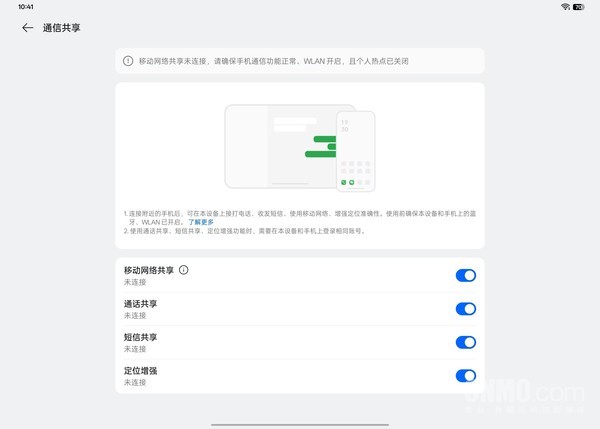This screenshot has width=600, height=429.
Task: Switch off 短信共享
Action: [465, 342]
